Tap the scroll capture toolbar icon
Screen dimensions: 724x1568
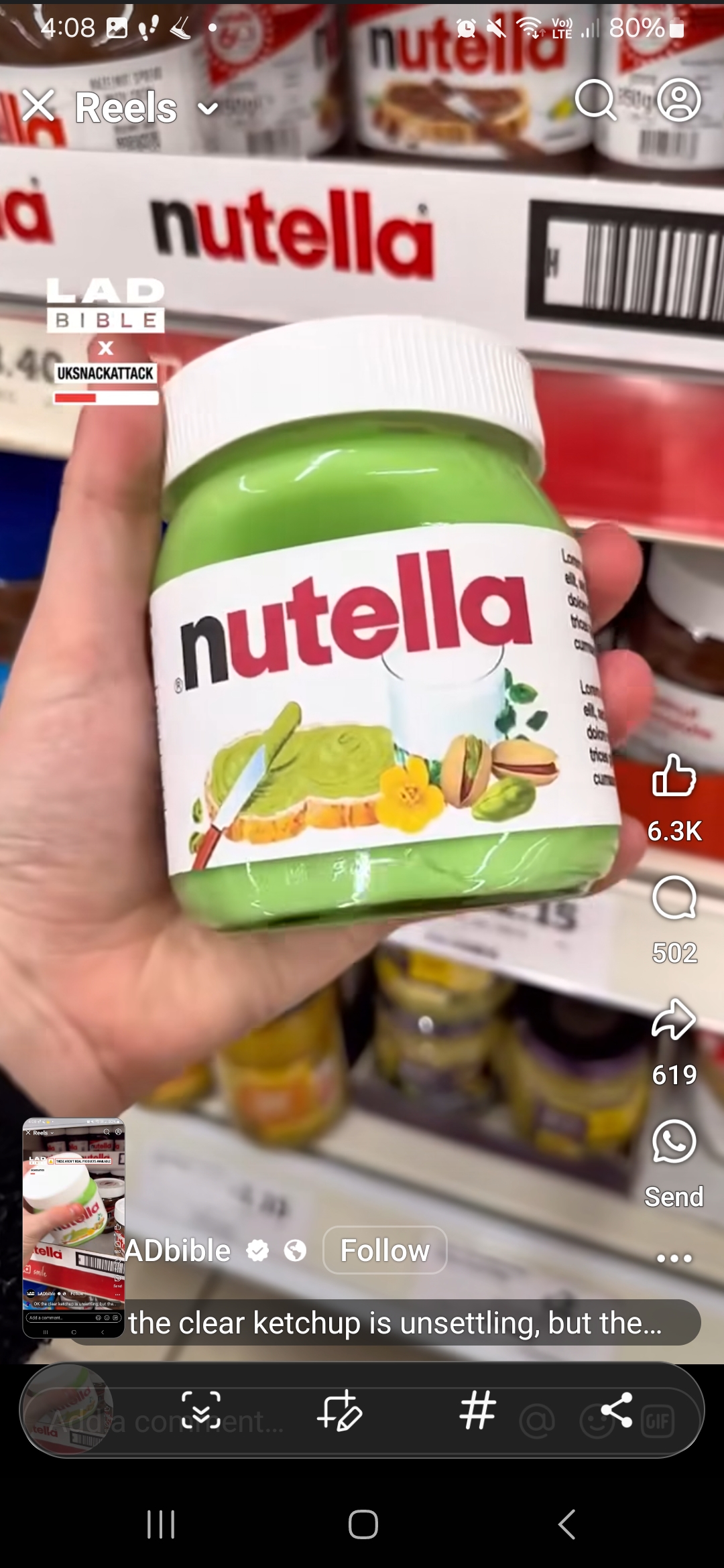[201, 1410]
